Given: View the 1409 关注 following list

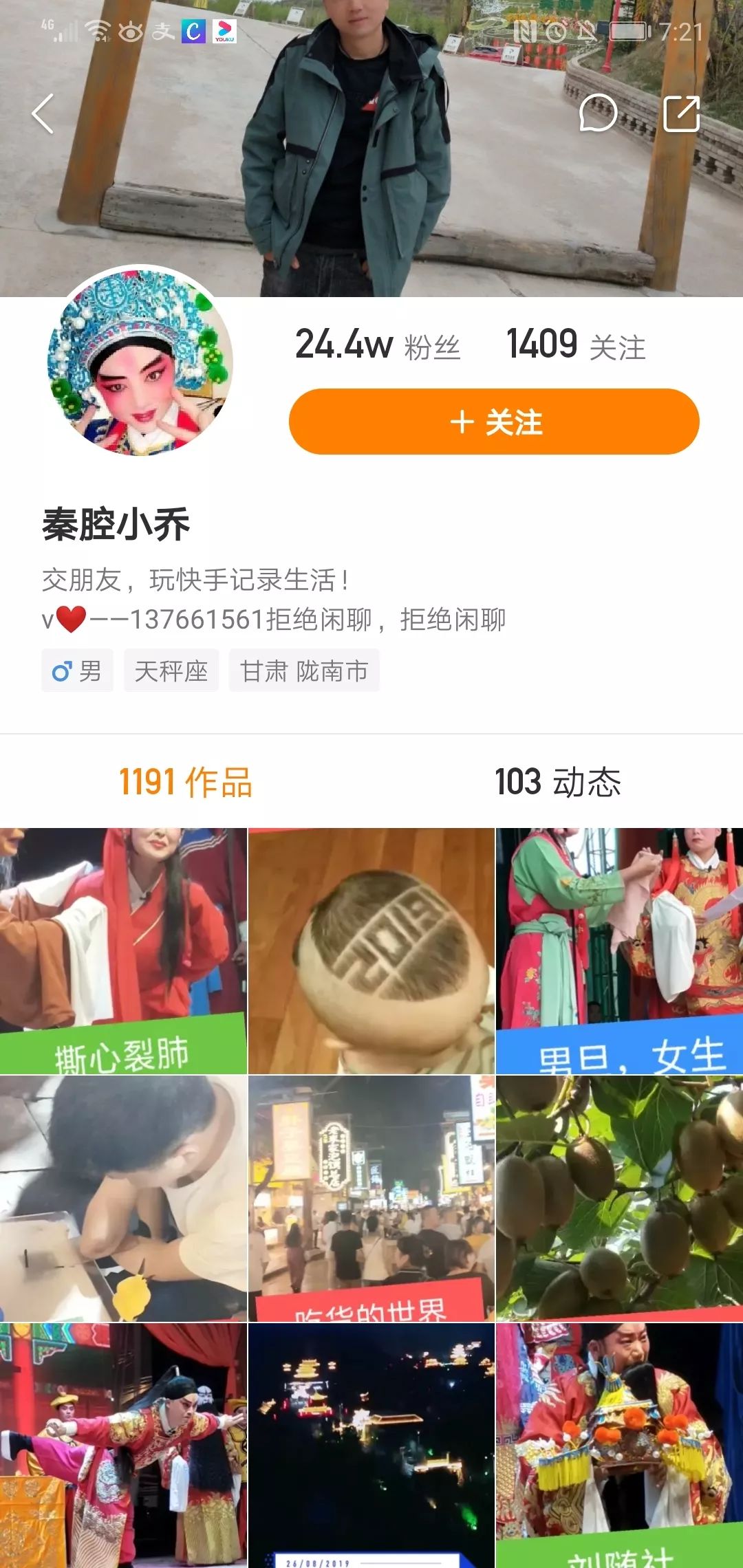Looking at the screenshot, I should (576, 345).
